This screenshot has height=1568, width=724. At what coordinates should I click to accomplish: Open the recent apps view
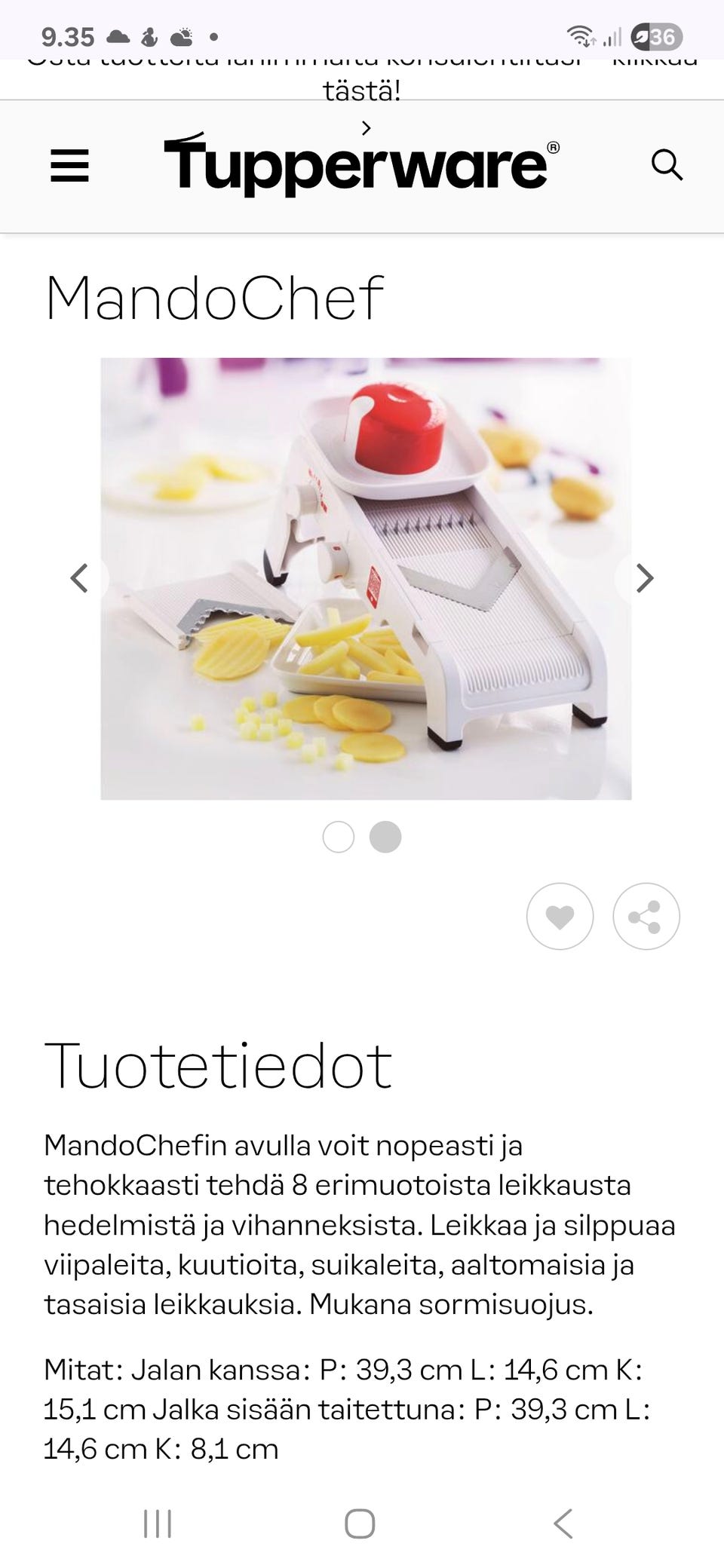click(158, 1524)
